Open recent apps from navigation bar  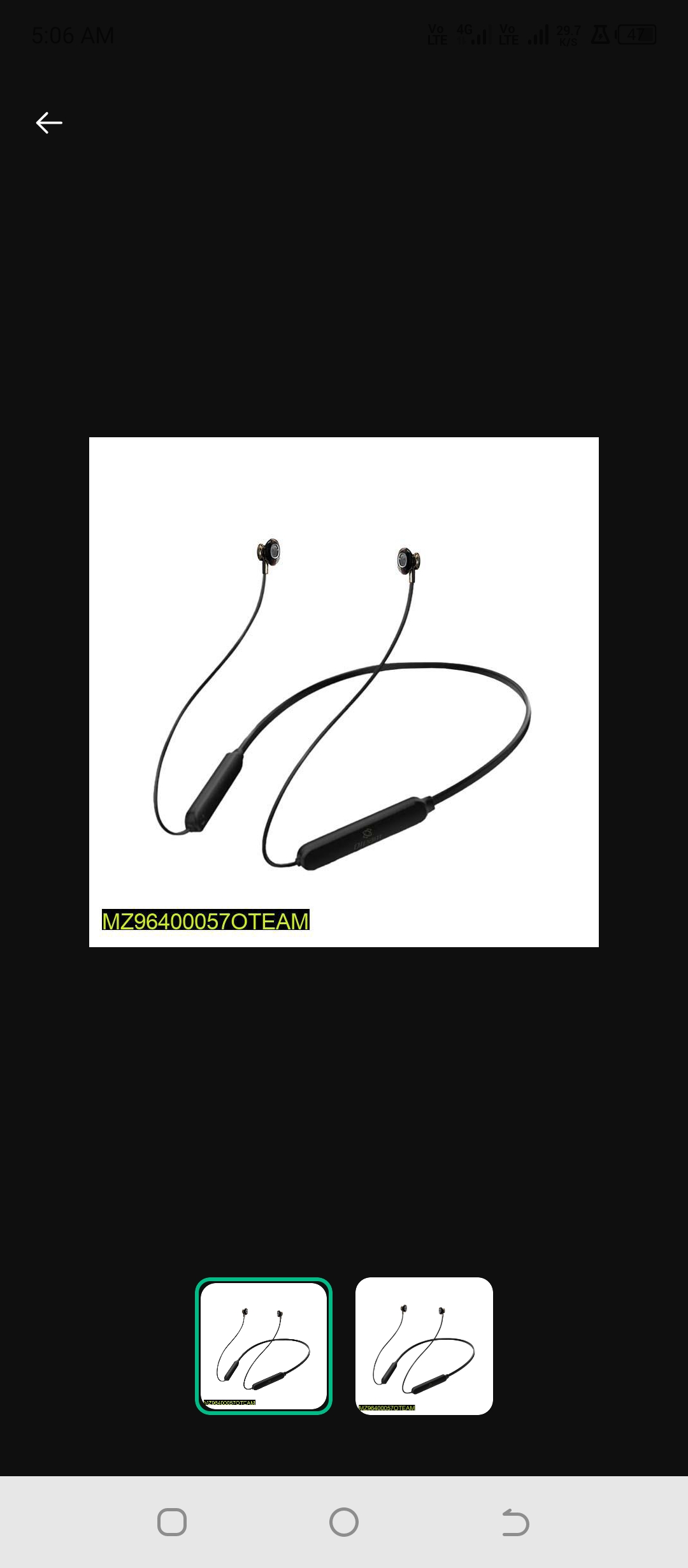(x=172, y=1522)
